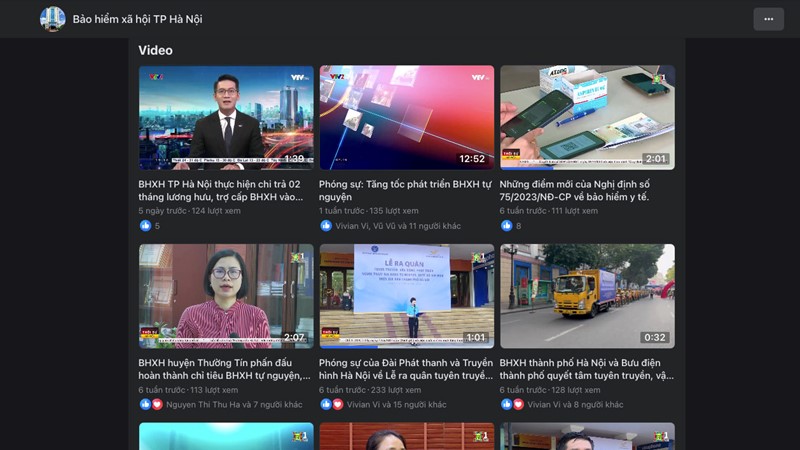
Task: Play the 2:01 video on Nghị định 75/2023
Action: coord(587,117)
